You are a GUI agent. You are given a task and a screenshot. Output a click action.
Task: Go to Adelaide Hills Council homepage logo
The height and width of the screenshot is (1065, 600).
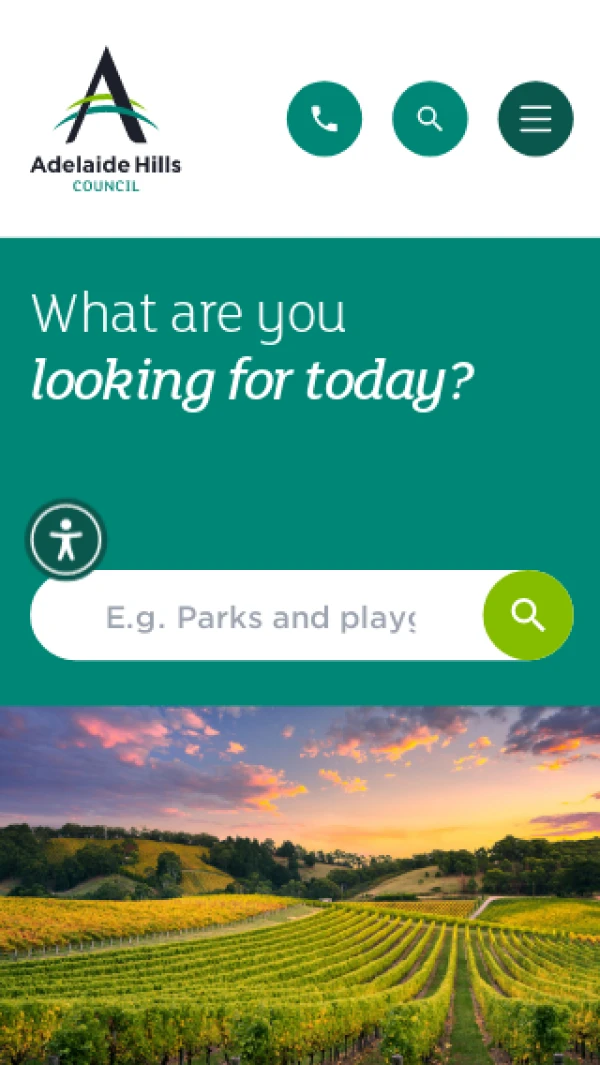106,120
